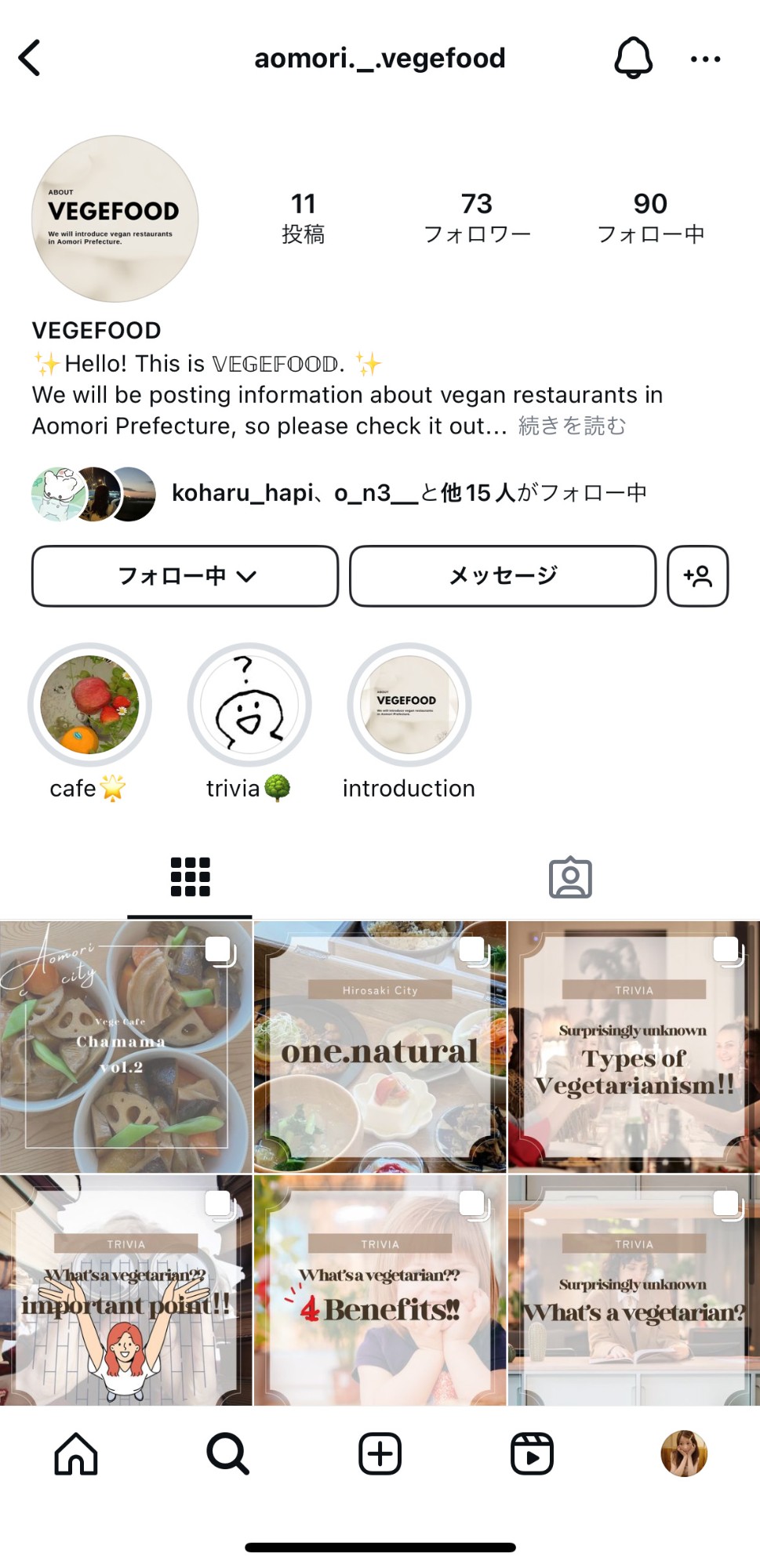
Task: View the 73 フォロワー list
Action: 477,217
